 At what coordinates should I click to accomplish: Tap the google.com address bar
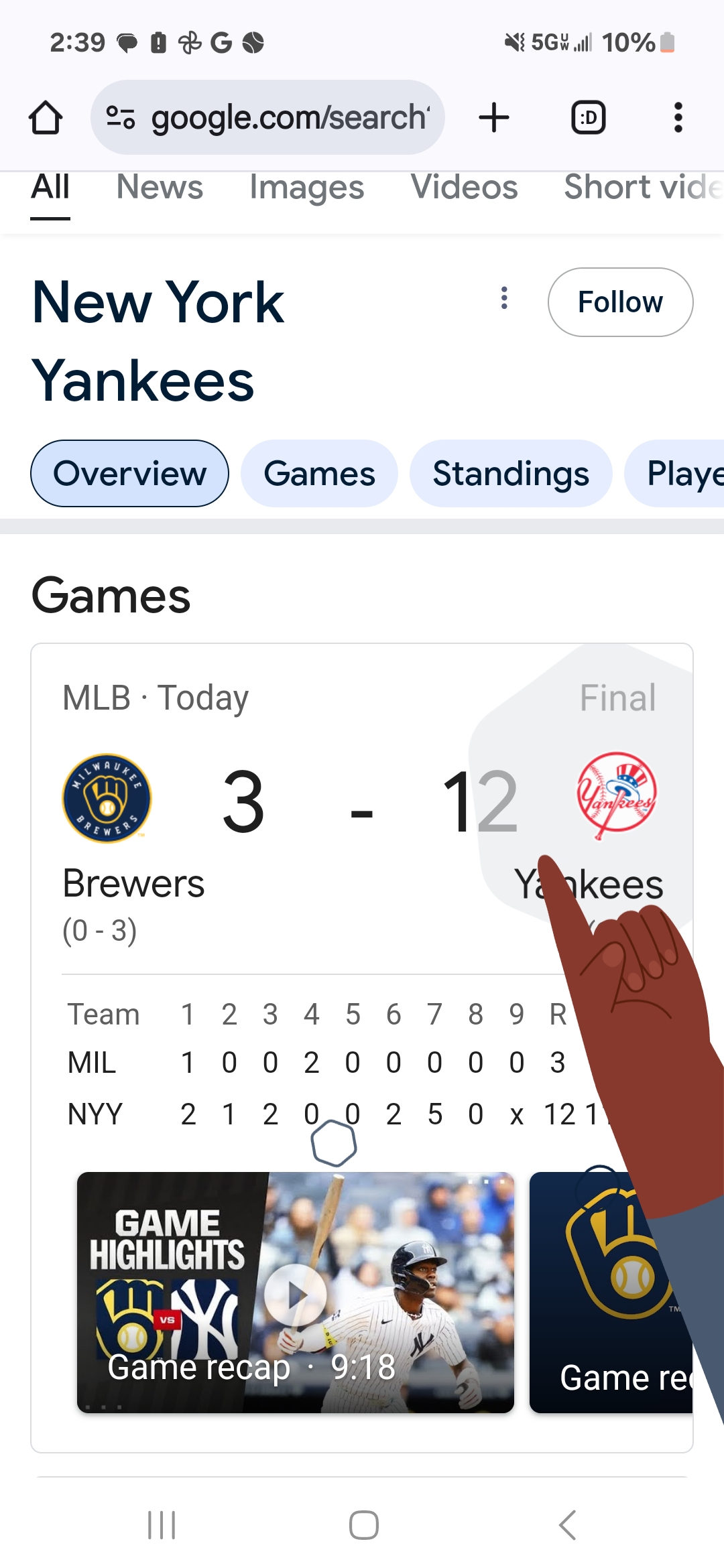268,118
